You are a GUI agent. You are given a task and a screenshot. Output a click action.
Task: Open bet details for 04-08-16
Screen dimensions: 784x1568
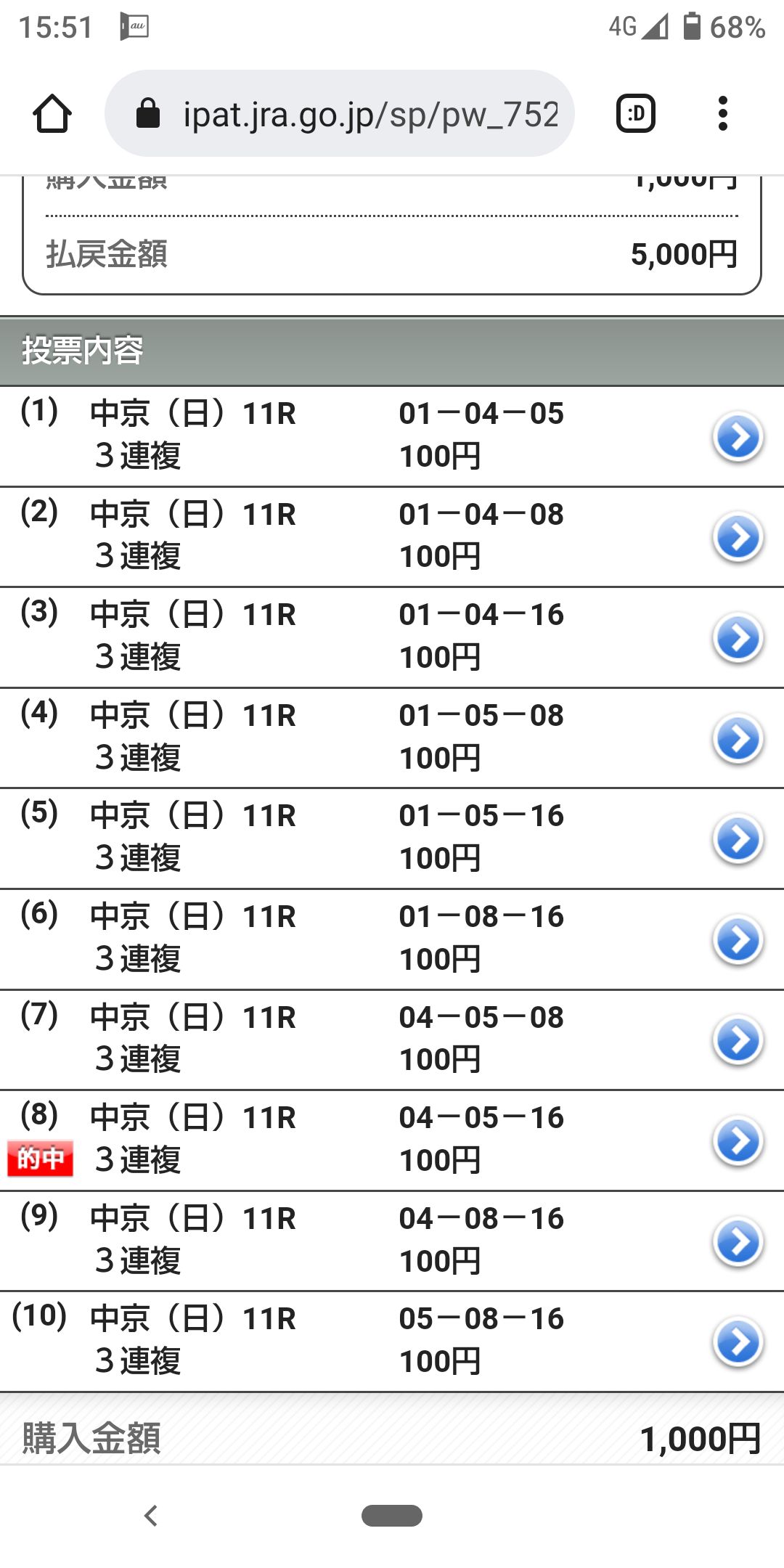738,1242
